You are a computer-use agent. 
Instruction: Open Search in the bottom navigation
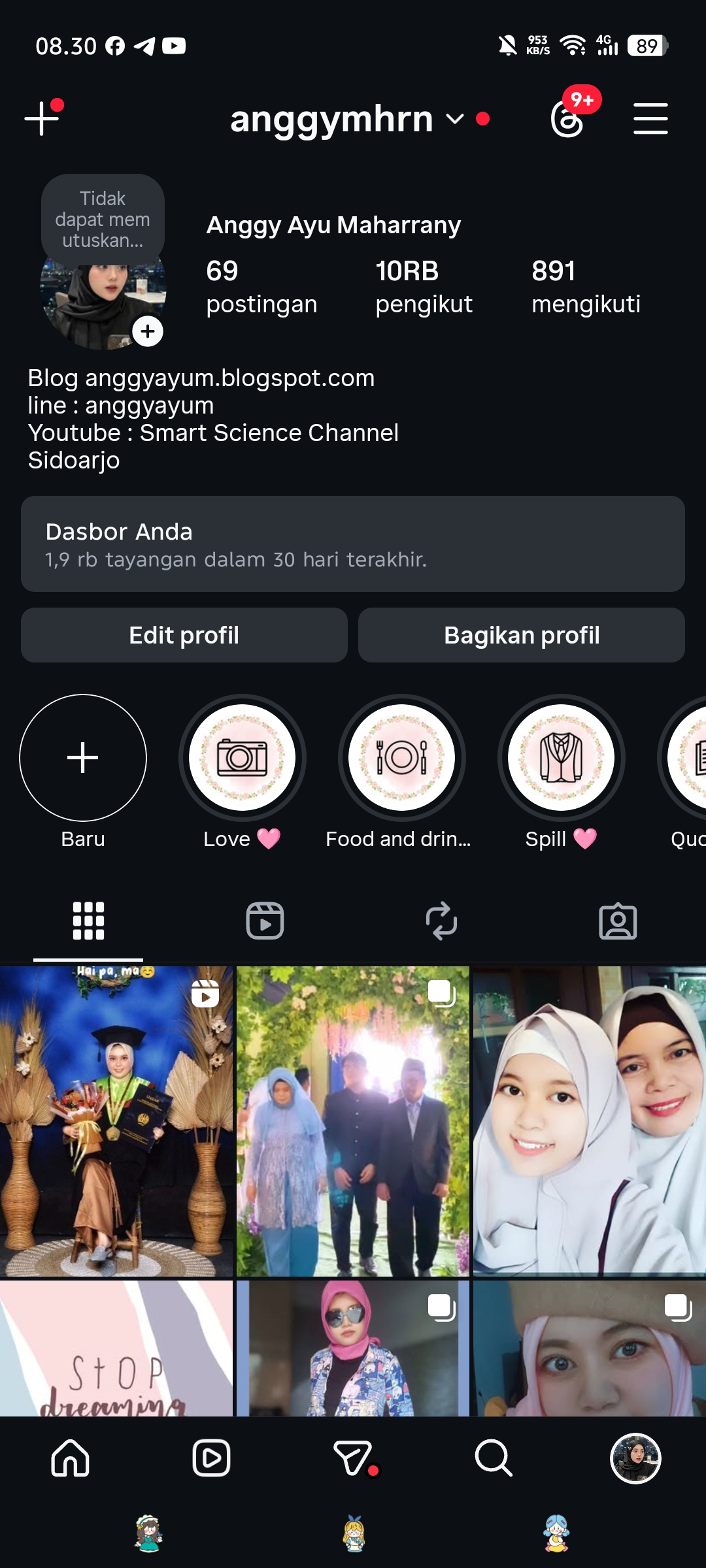click(494, 1458)
